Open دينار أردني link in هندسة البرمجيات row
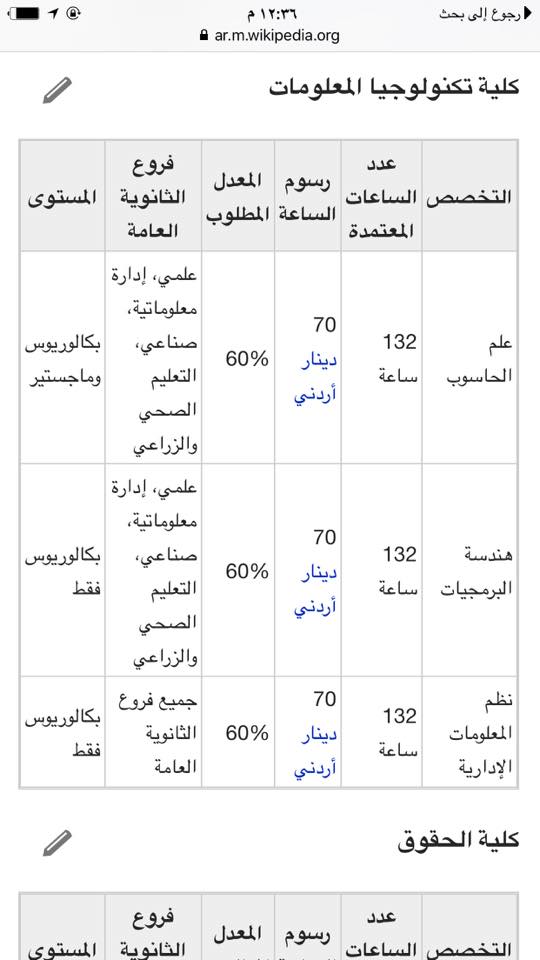The image size is (540, 960). [316, 591]
